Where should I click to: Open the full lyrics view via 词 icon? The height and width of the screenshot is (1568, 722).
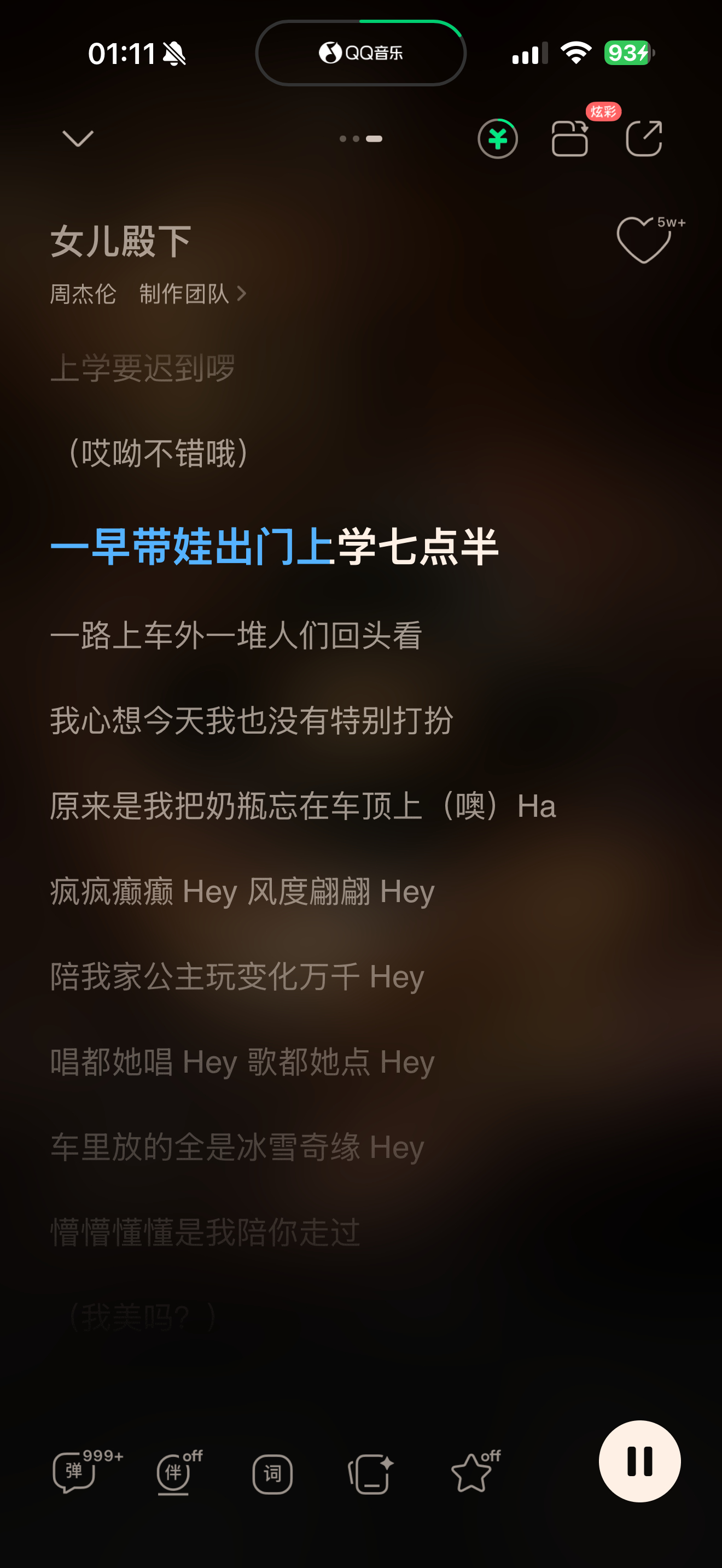click(272, 1473)
